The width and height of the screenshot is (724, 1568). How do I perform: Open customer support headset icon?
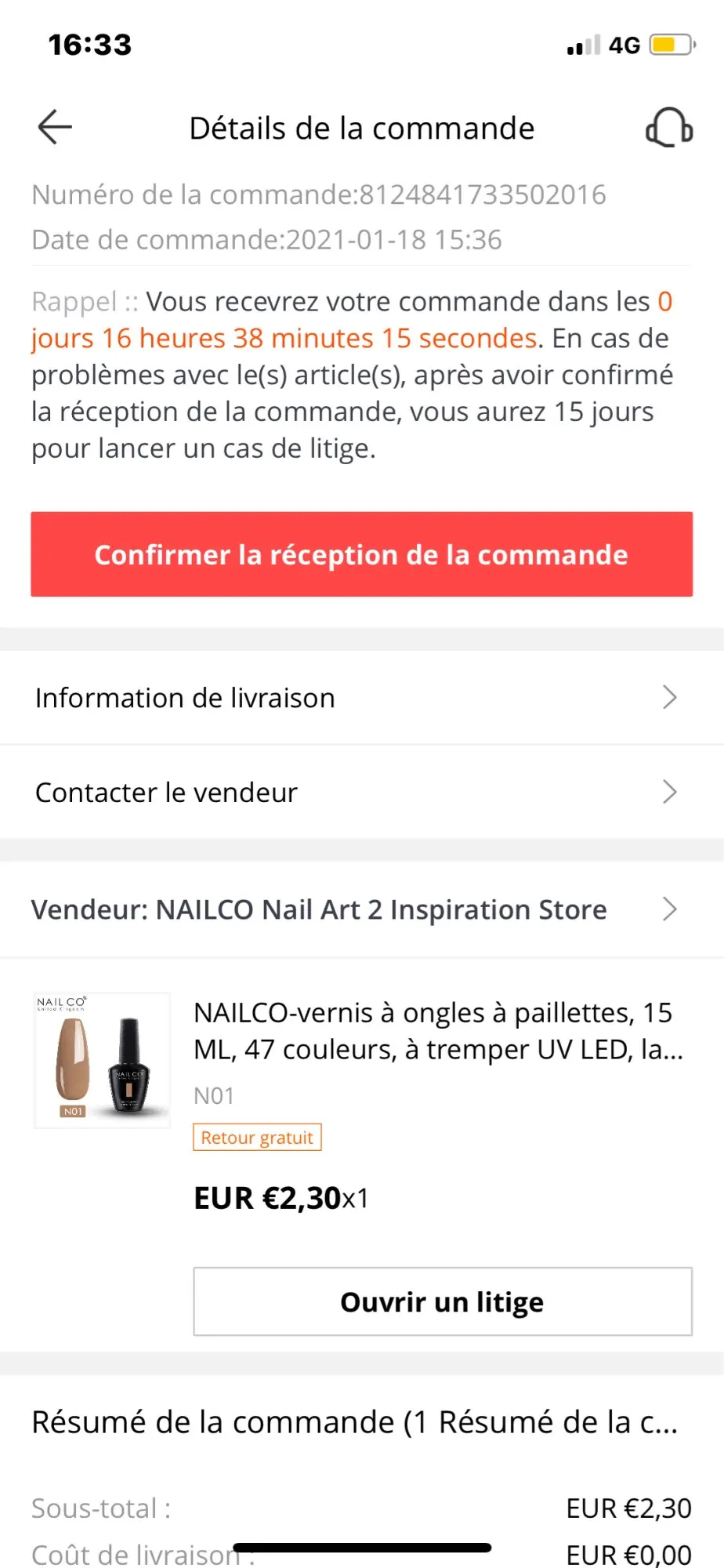pyautogui.click(x=668, y=128)
